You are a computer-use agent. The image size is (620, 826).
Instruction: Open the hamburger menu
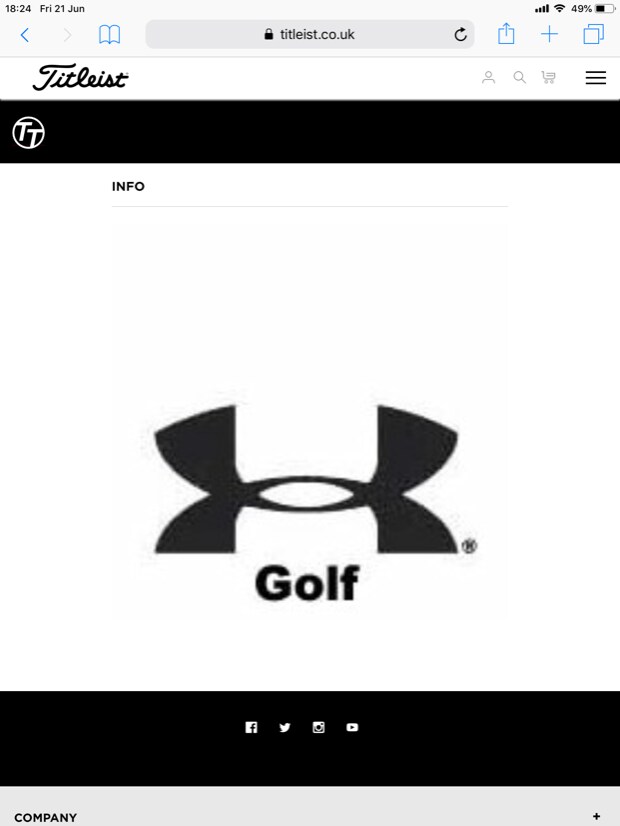pos(595,78)
